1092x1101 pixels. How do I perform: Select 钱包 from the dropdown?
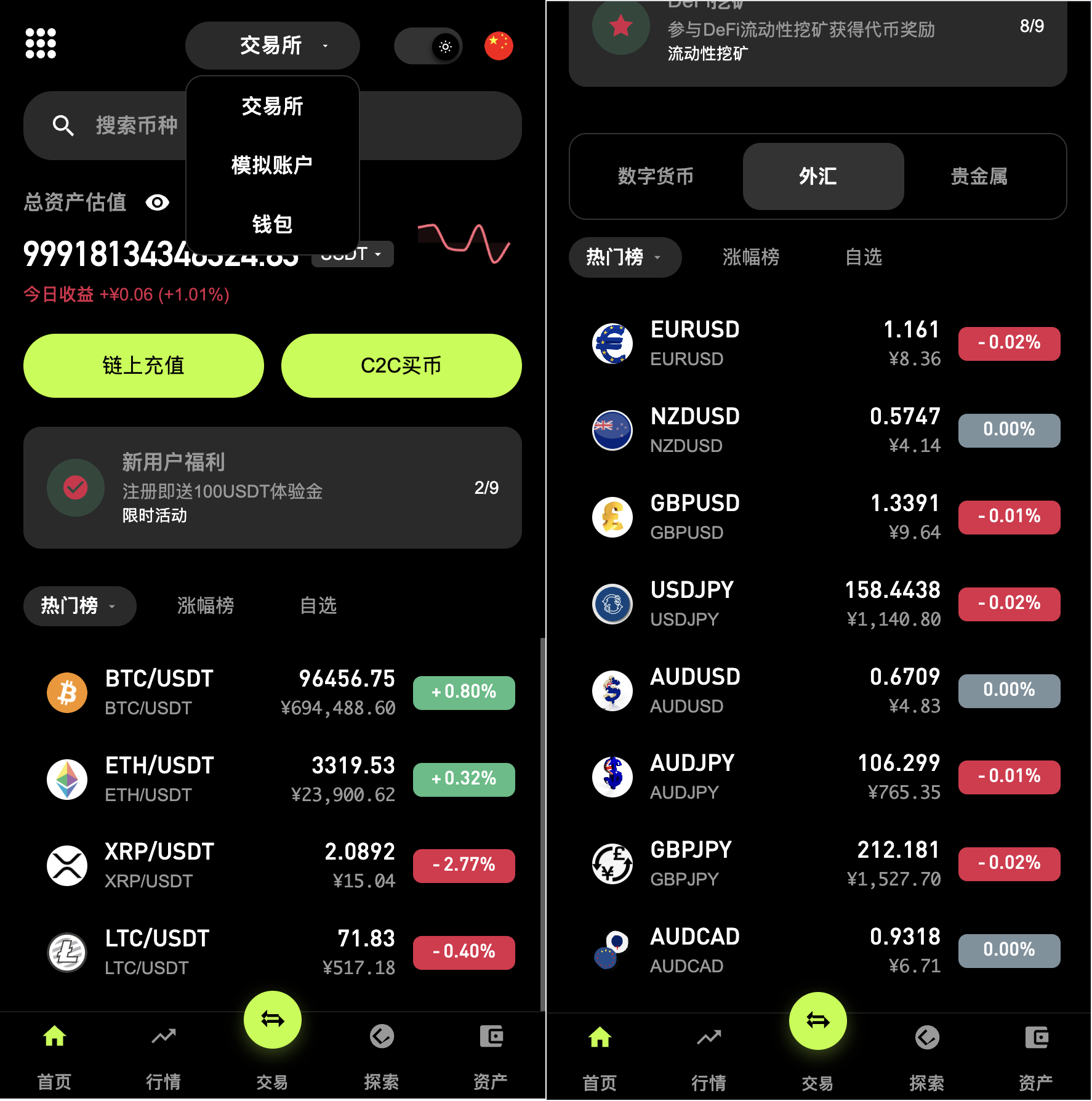tap(272, 224)
